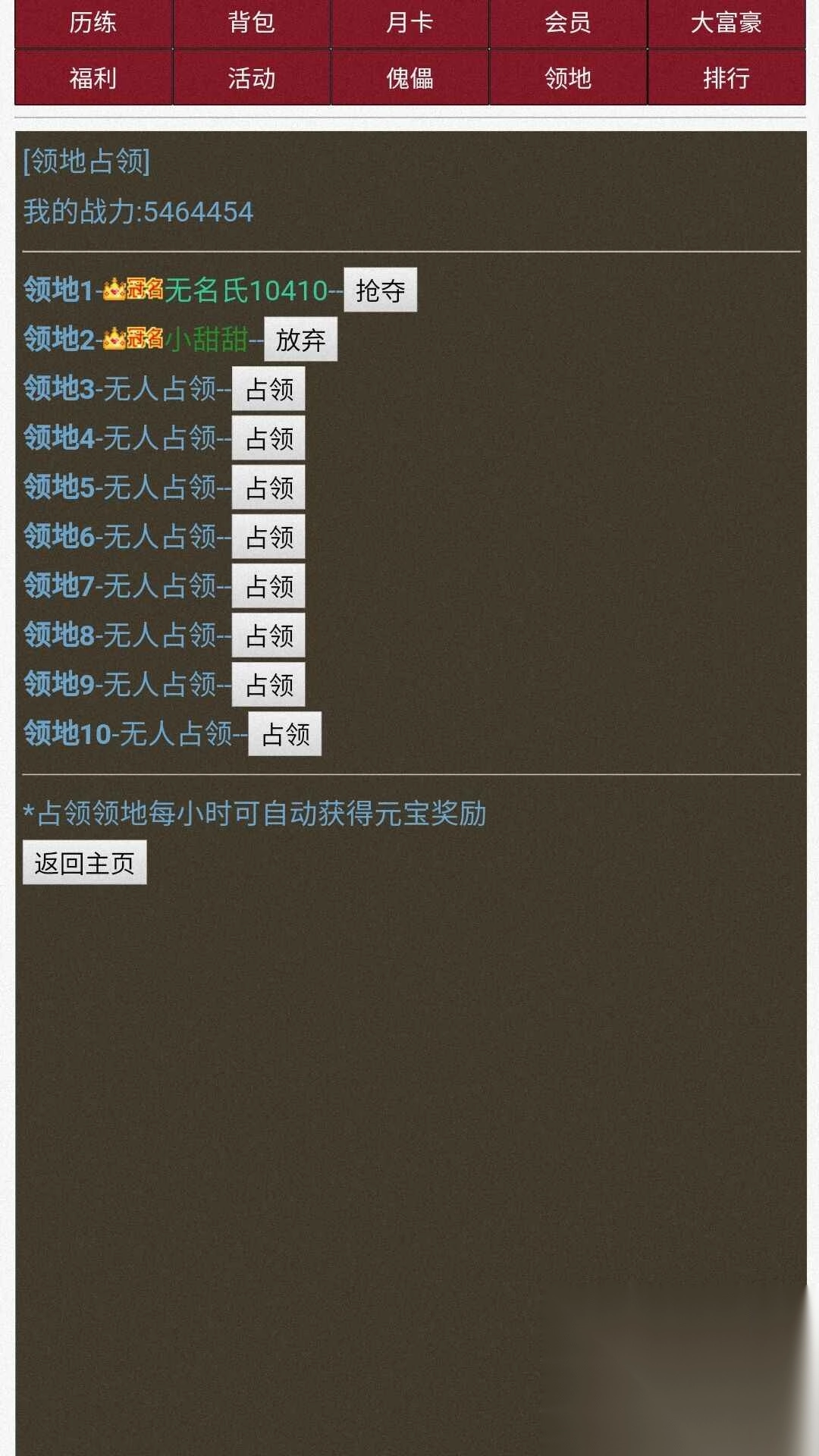Occupy 领地6 with 占领

pos(268,536)
